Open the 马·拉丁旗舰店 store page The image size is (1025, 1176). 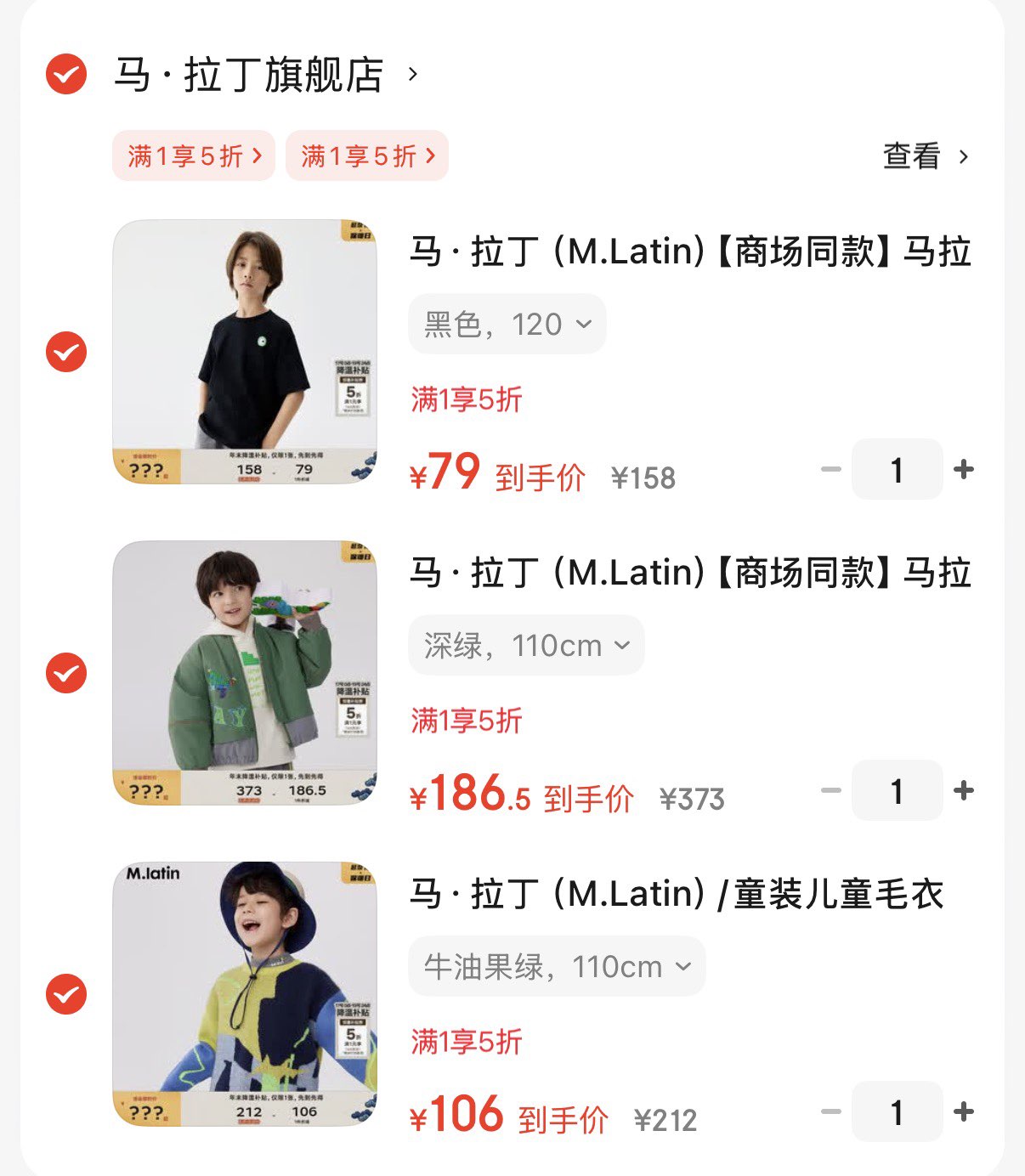click(x=249, y=75)
